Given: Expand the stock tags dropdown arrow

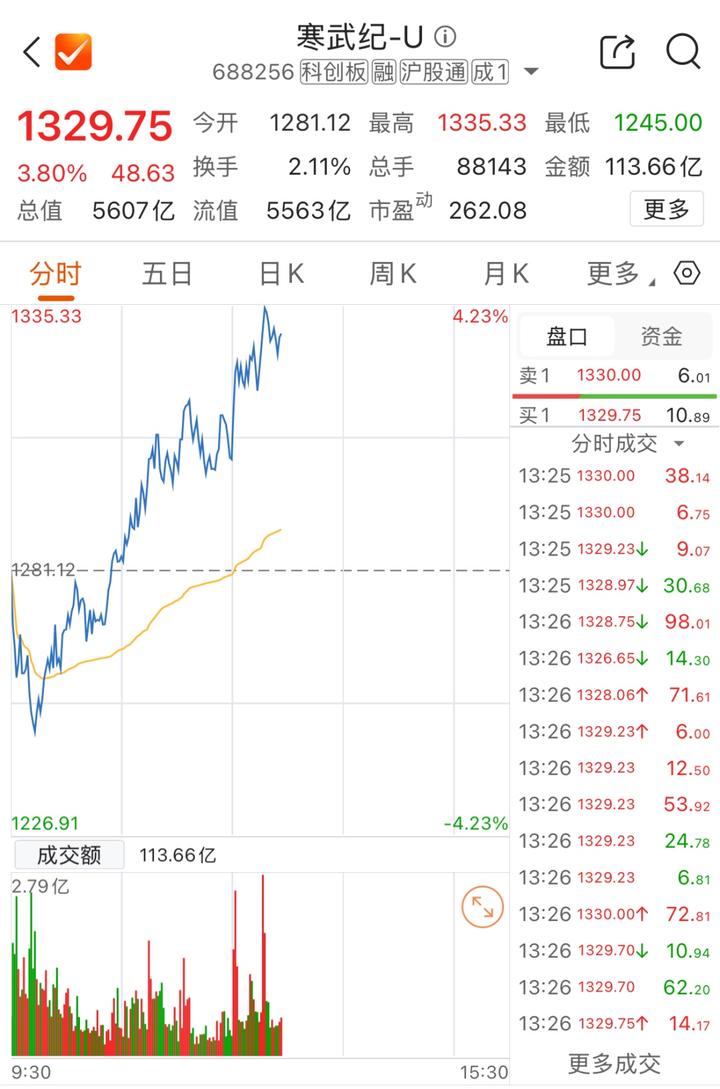Looking at the screenshot, I should [531, 72].
